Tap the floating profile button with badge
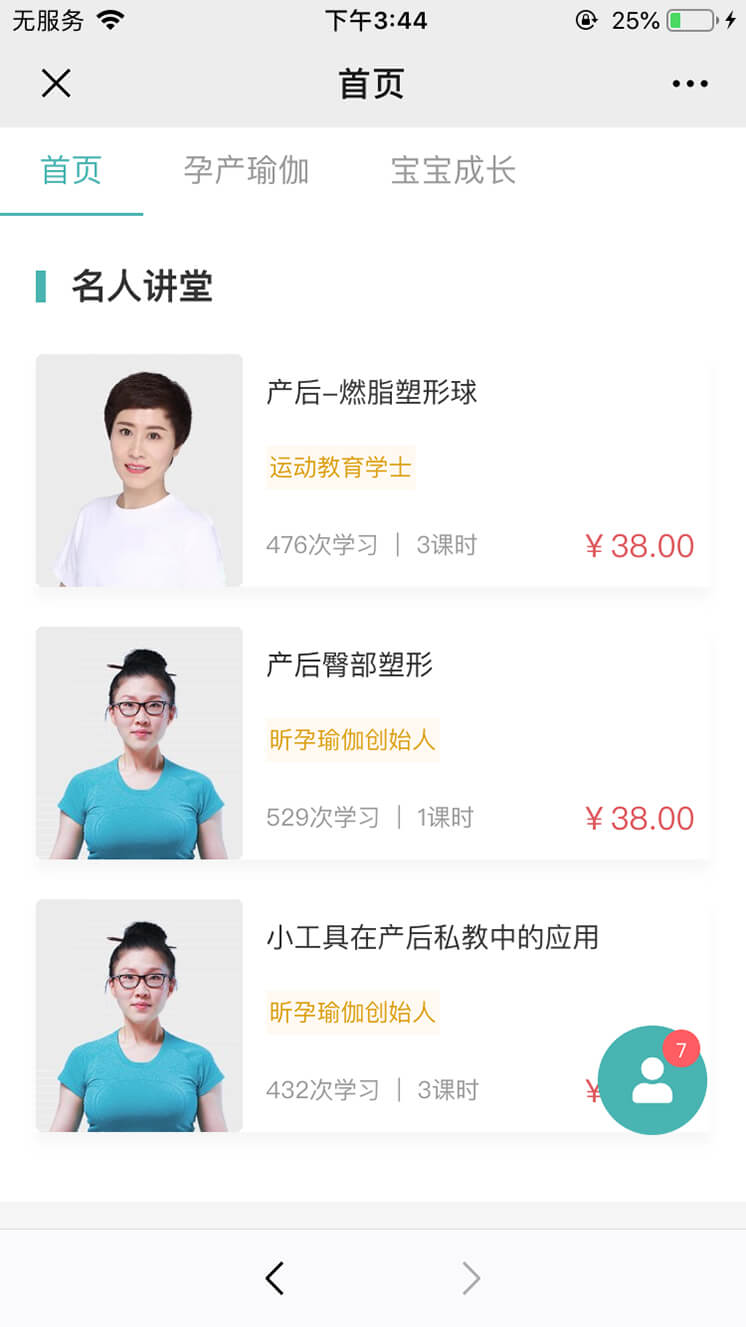746x1327 pixels. (652, 1080)
